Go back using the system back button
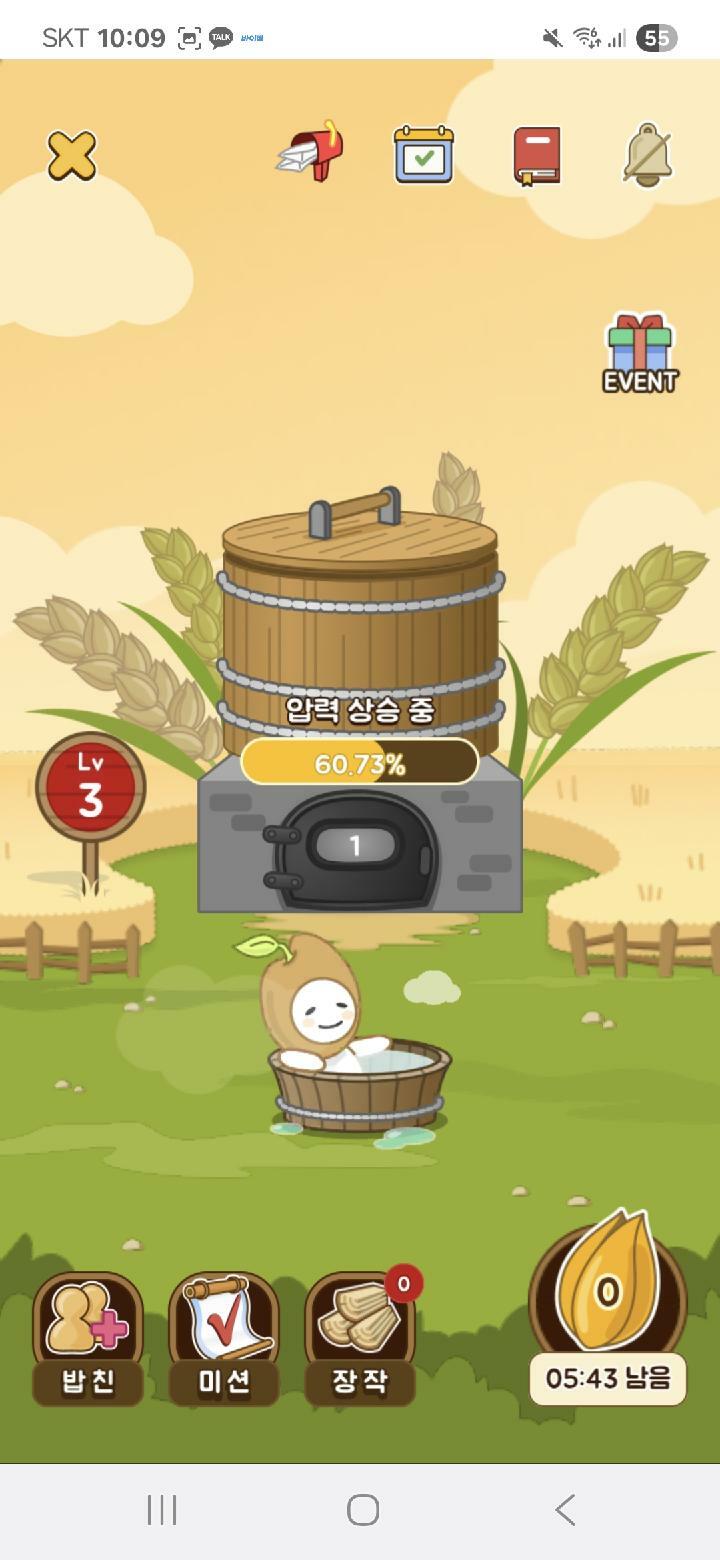The width and height of the screenshot is (720, 1560). click(565, 1509)
